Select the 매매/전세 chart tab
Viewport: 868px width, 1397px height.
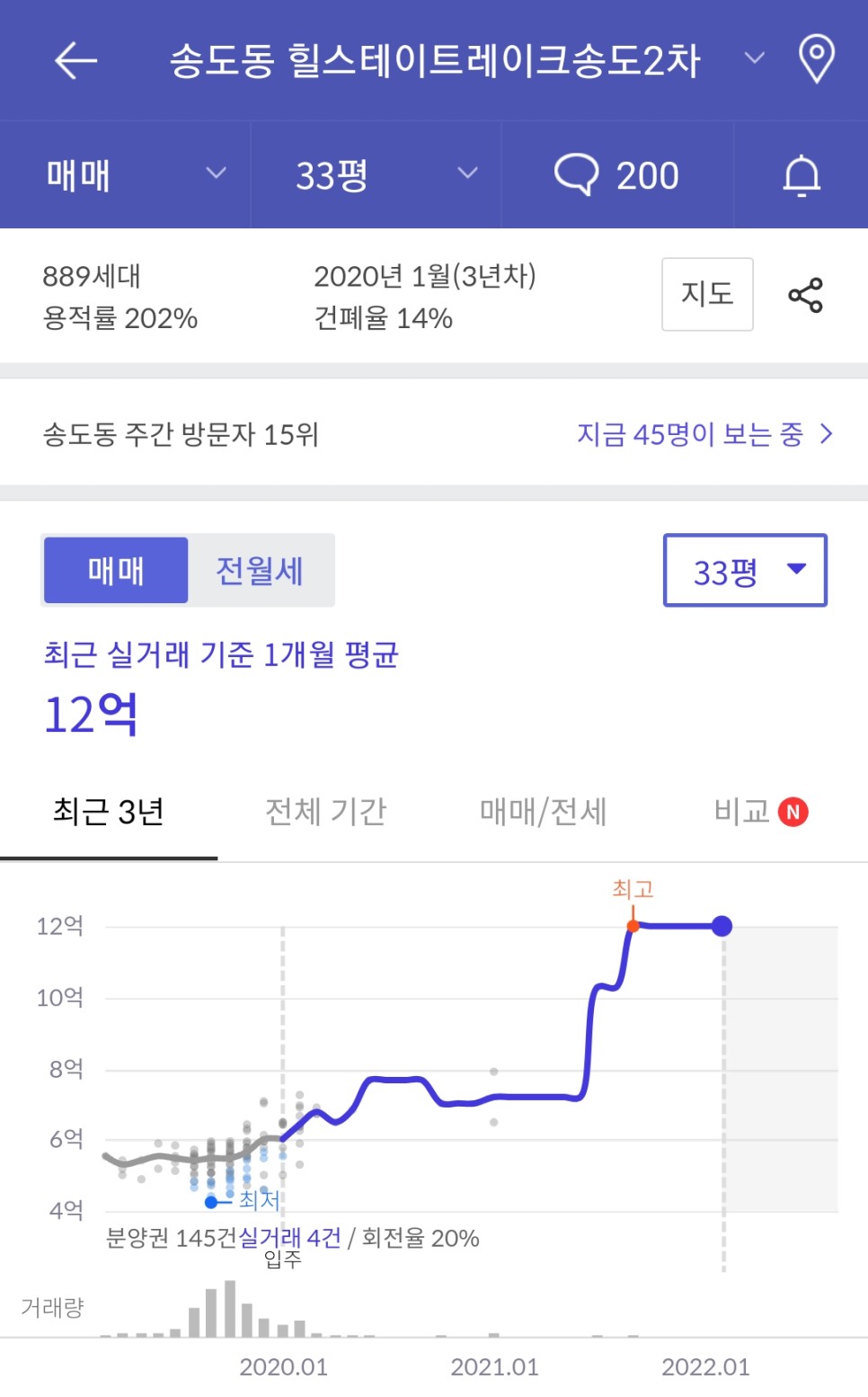coord(544,811)
